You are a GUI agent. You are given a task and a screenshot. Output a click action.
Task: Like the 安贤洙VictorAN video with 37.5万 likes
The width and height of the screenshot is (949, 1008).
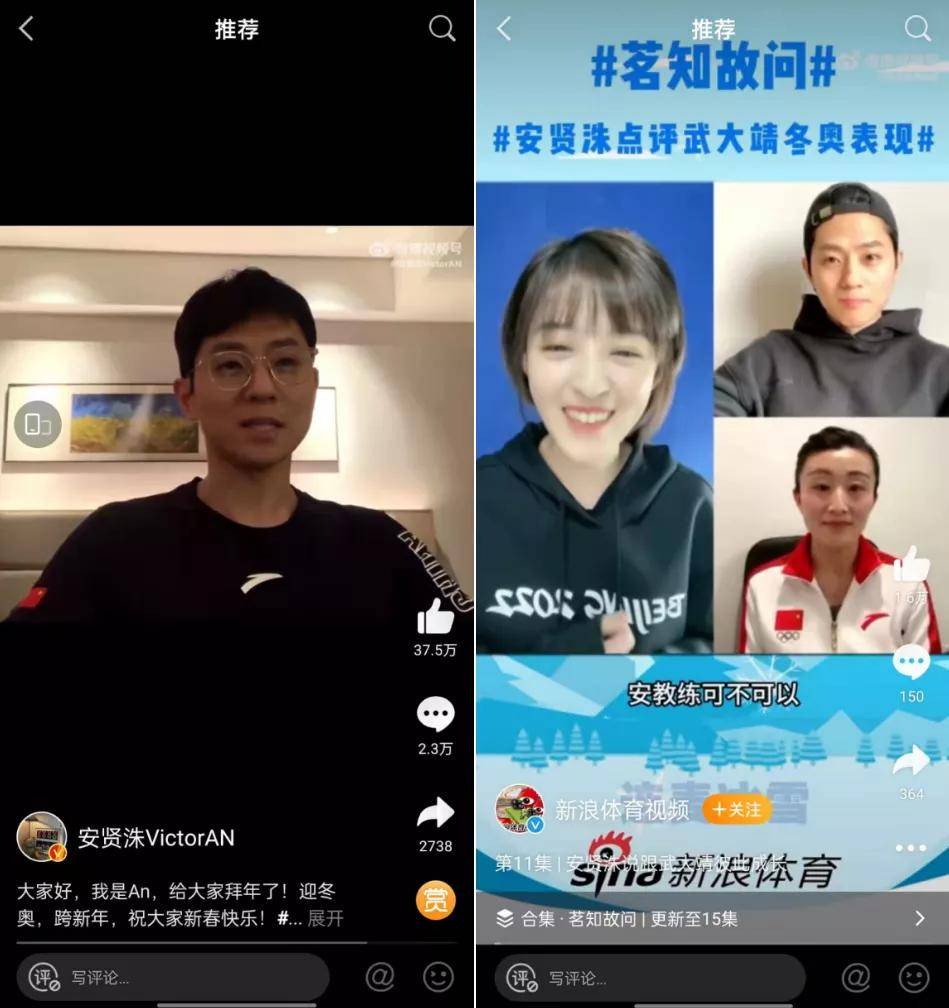(x=436, y=617)
